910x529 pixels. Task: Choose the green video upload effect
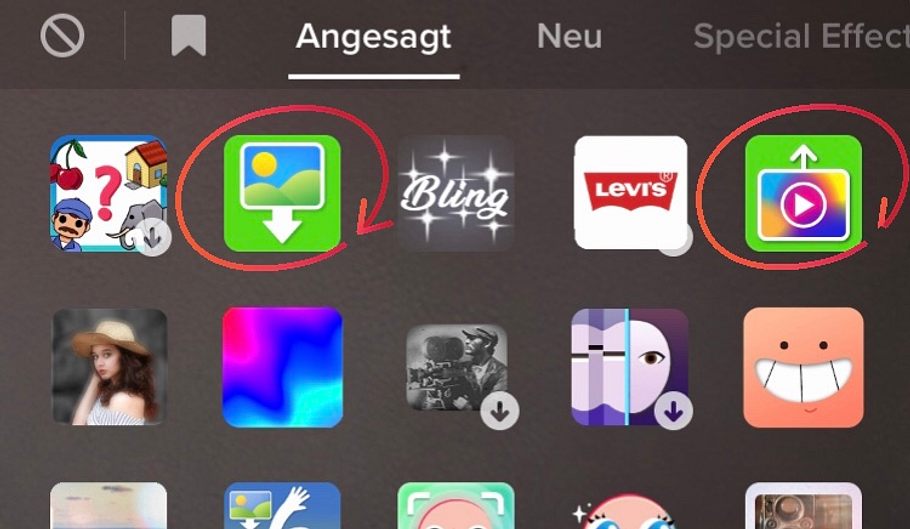point(803,192)
